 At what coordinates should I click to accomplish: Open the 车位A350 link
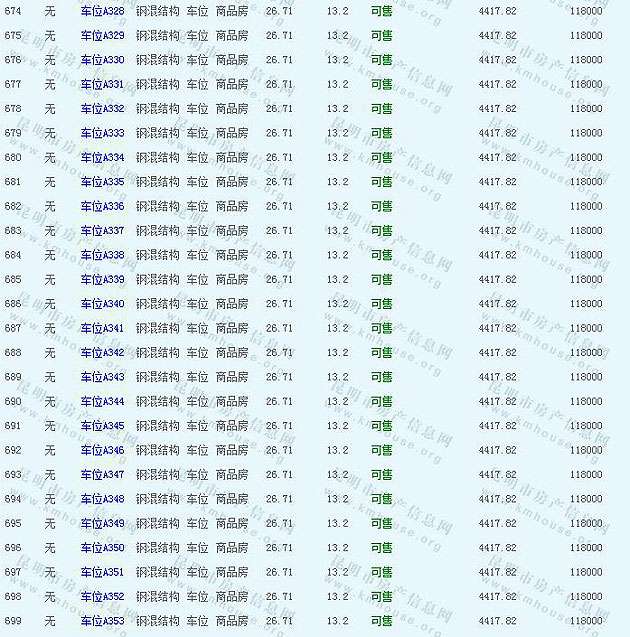[102, 548]
